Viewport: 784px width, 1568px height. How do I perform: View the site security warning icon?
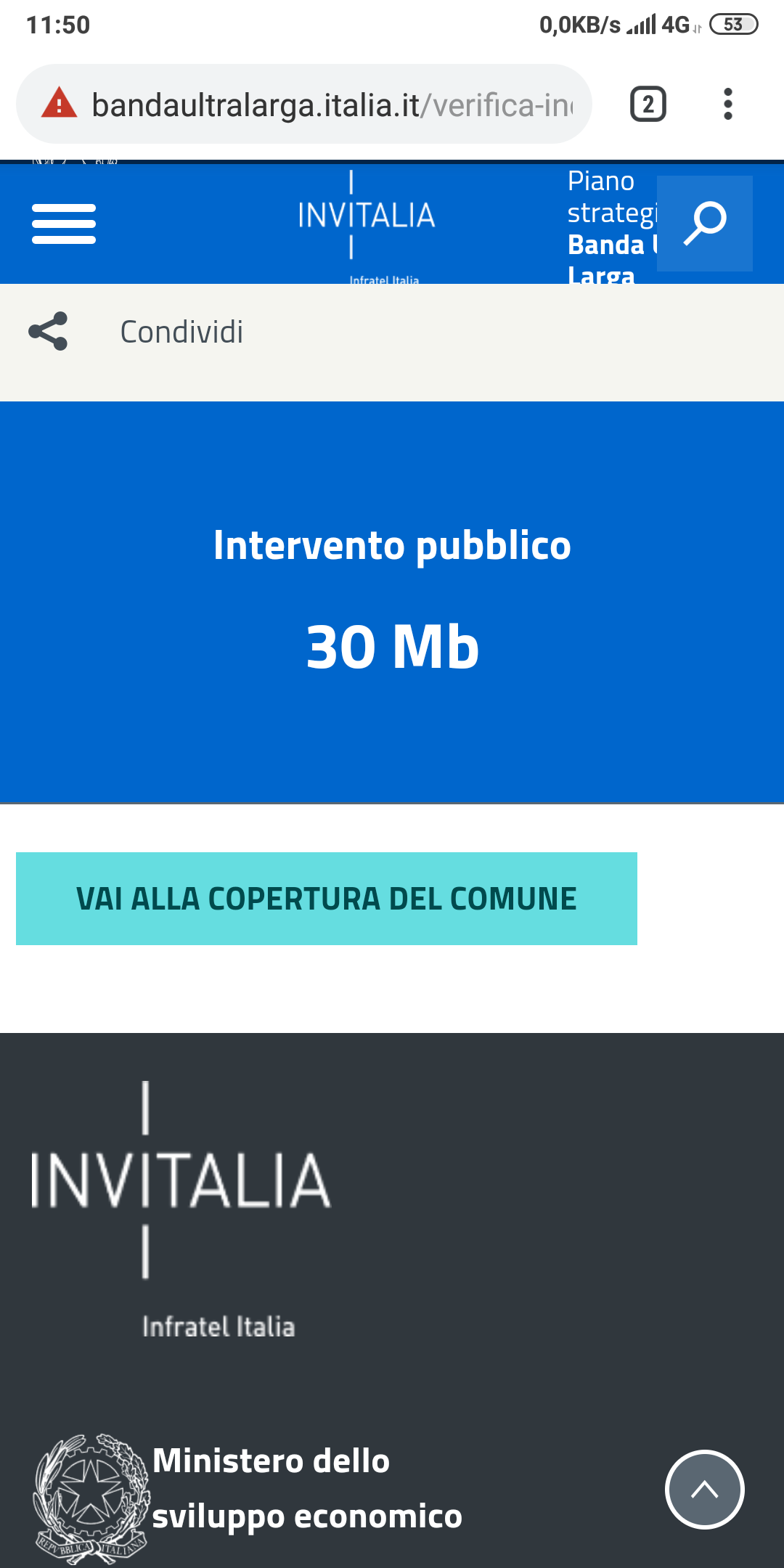(x=60, y=104)
